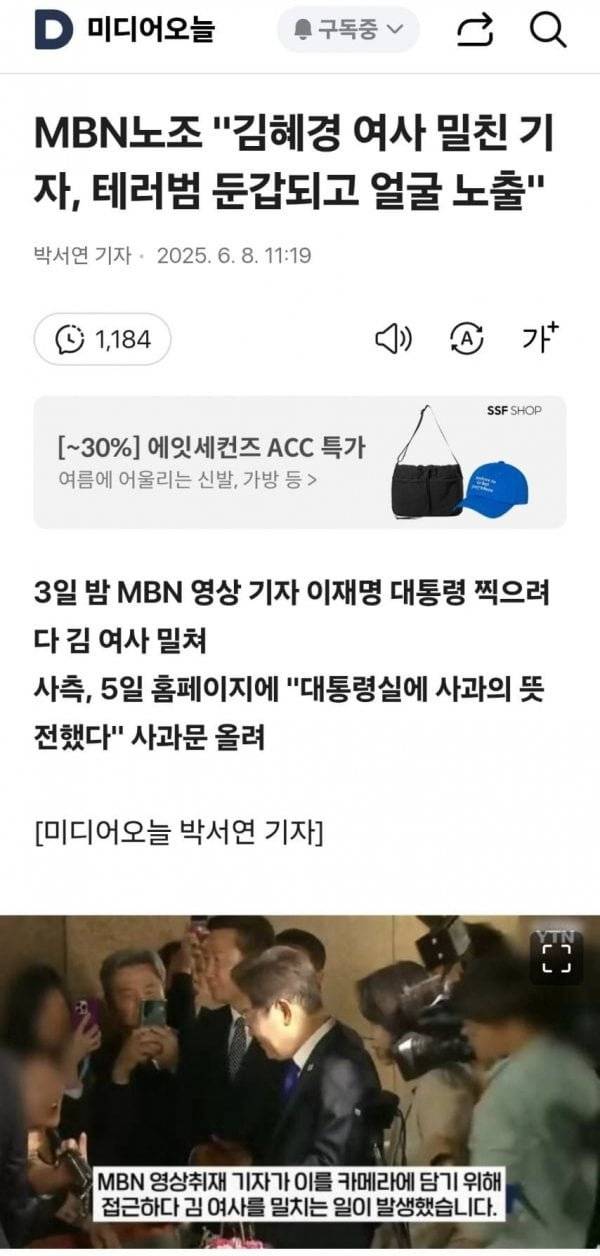View reporter 박서연 기자's profile
This screenshot has height=1256, width=600.
click(x=82, y=256)
